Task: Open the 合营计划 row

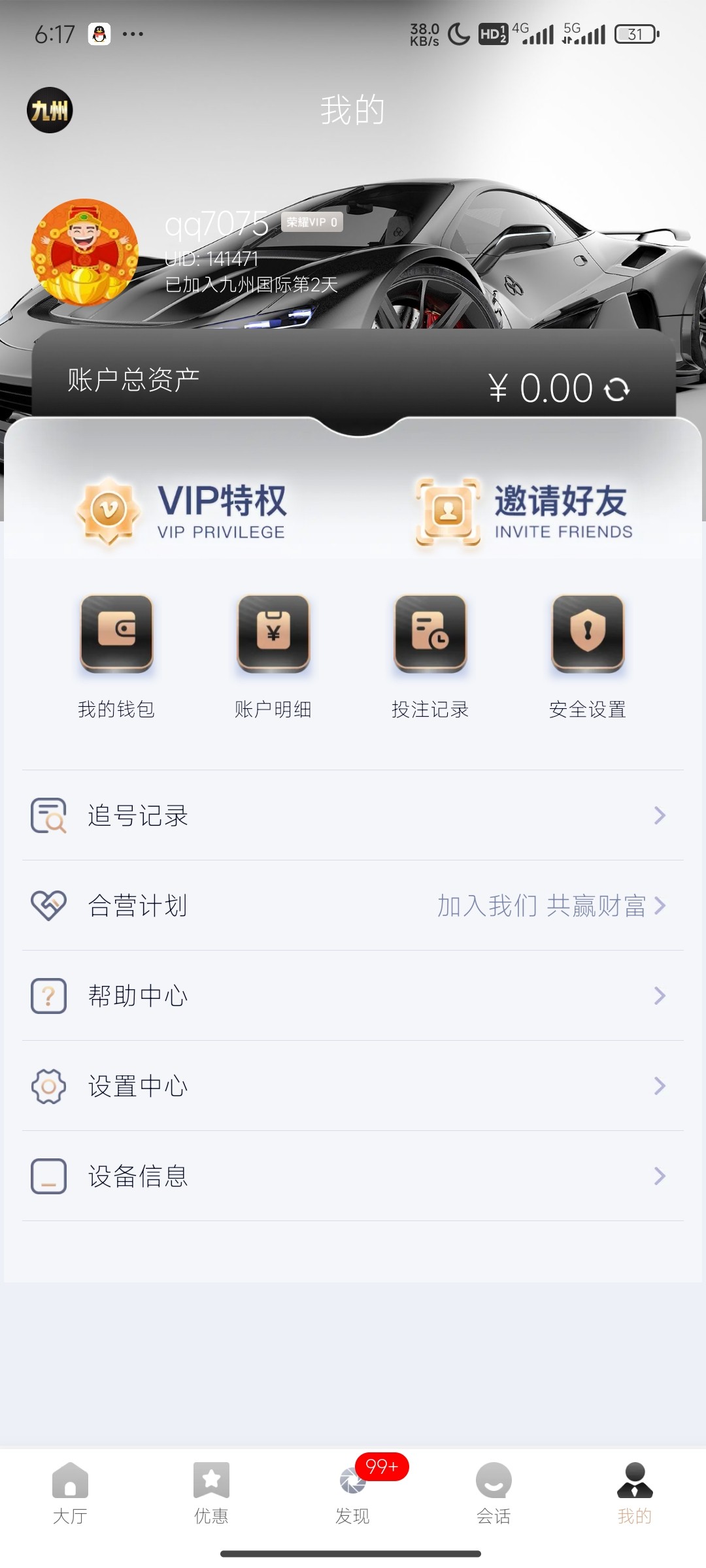Action: tap(353, 906)
